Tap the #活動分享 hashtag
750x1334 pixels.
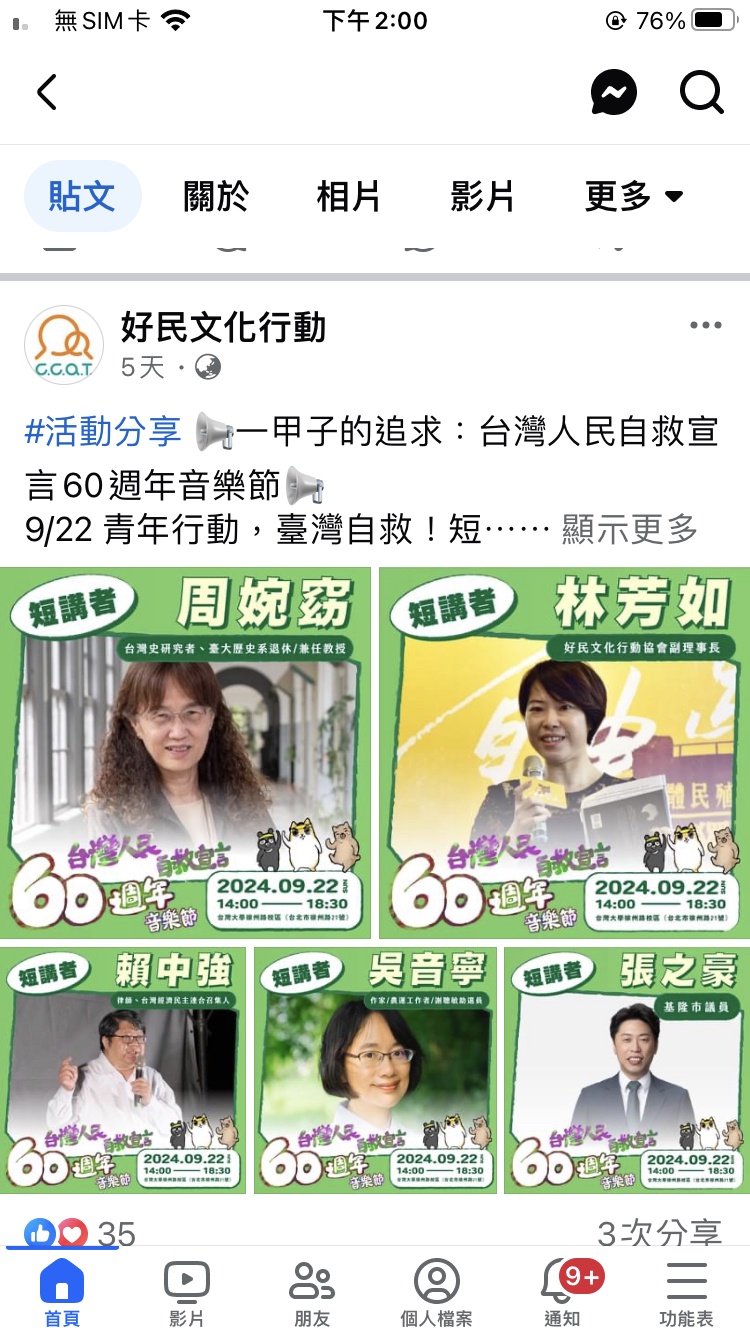[103, 432]
